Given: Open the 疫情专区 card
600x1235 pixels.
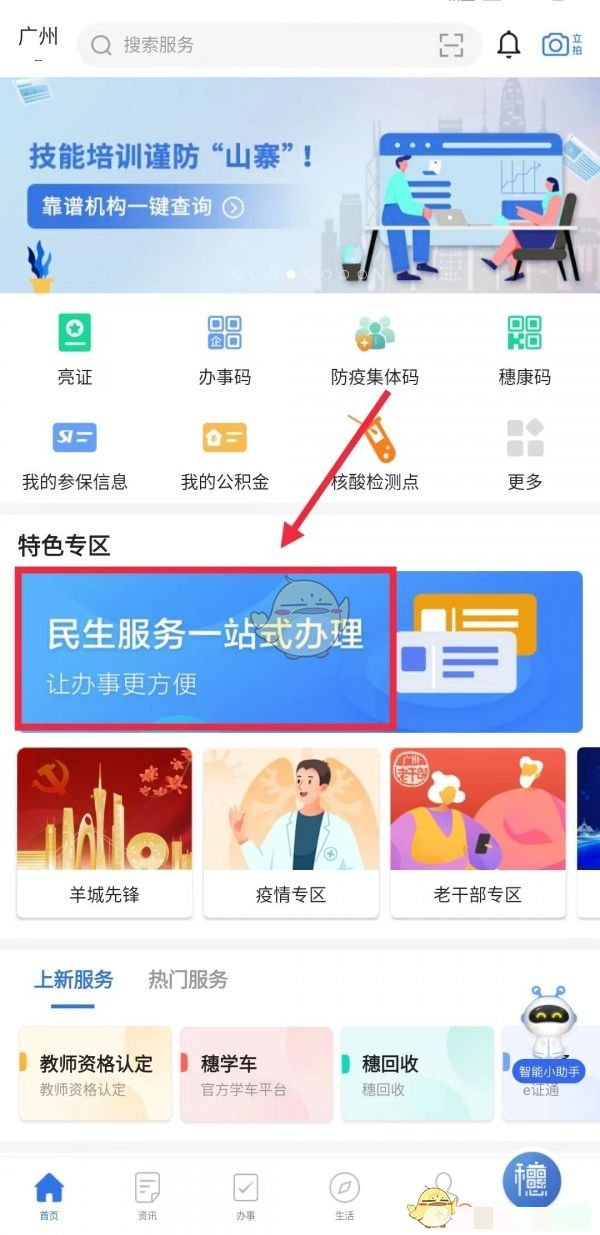Looking at the screenshot, I should [291, 832].
